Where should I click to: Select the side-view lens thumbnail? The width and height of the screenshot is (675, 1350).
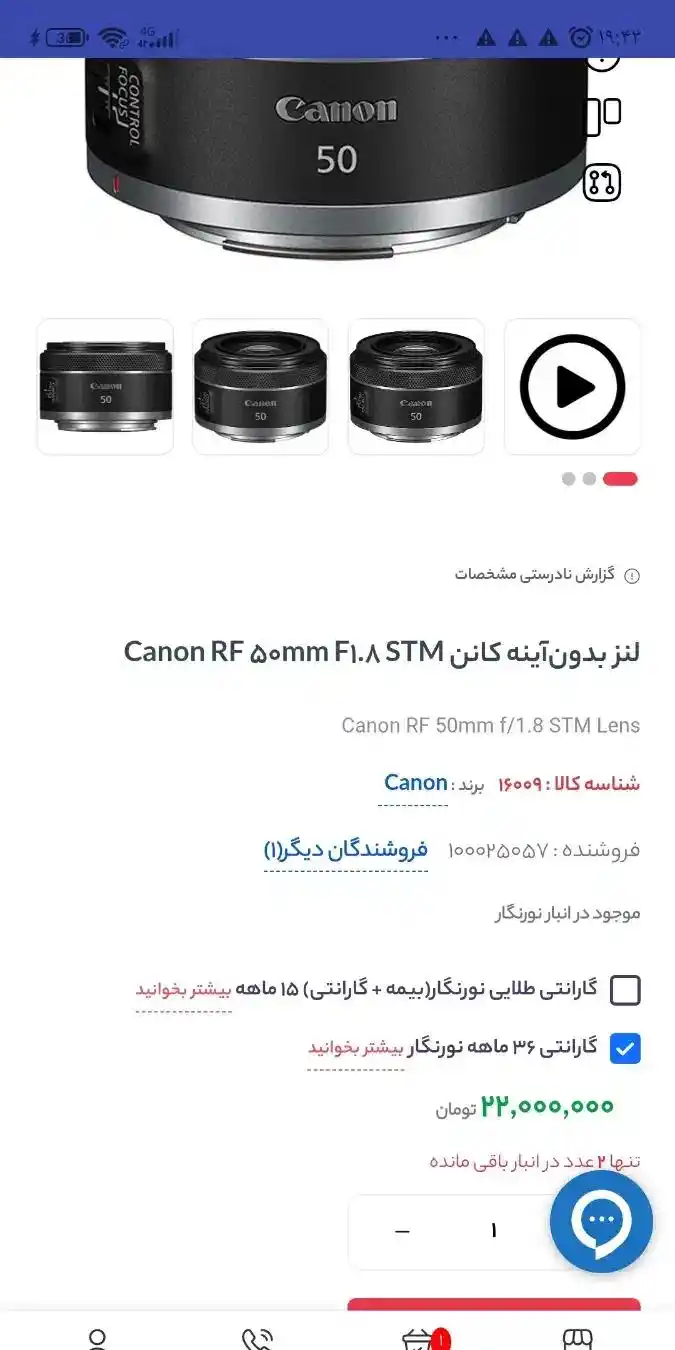[105, 387]
